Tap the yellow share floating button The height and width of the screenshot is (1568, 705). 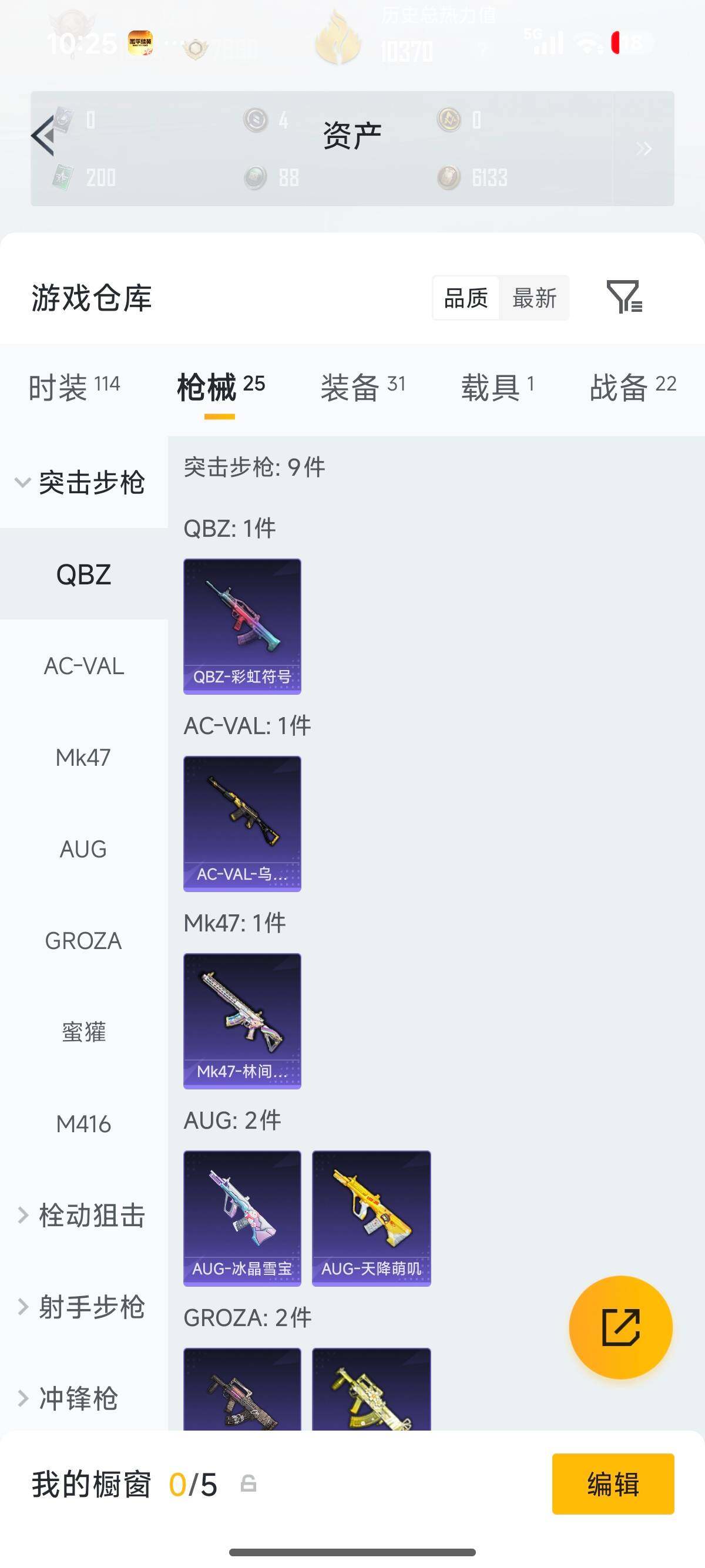point(620,1327)
